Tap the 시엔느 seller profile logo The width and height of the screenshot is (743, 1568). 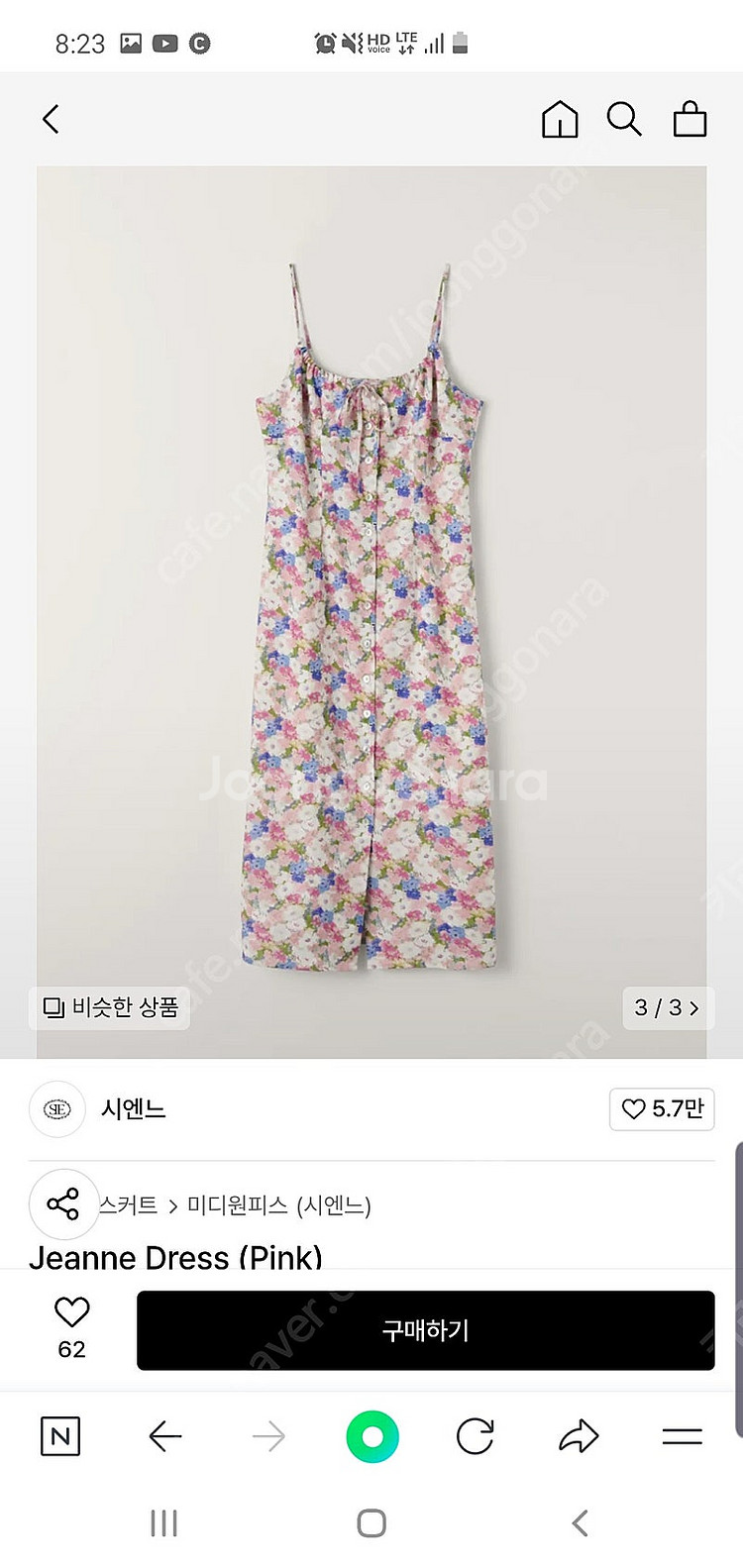click(56, 1109)
